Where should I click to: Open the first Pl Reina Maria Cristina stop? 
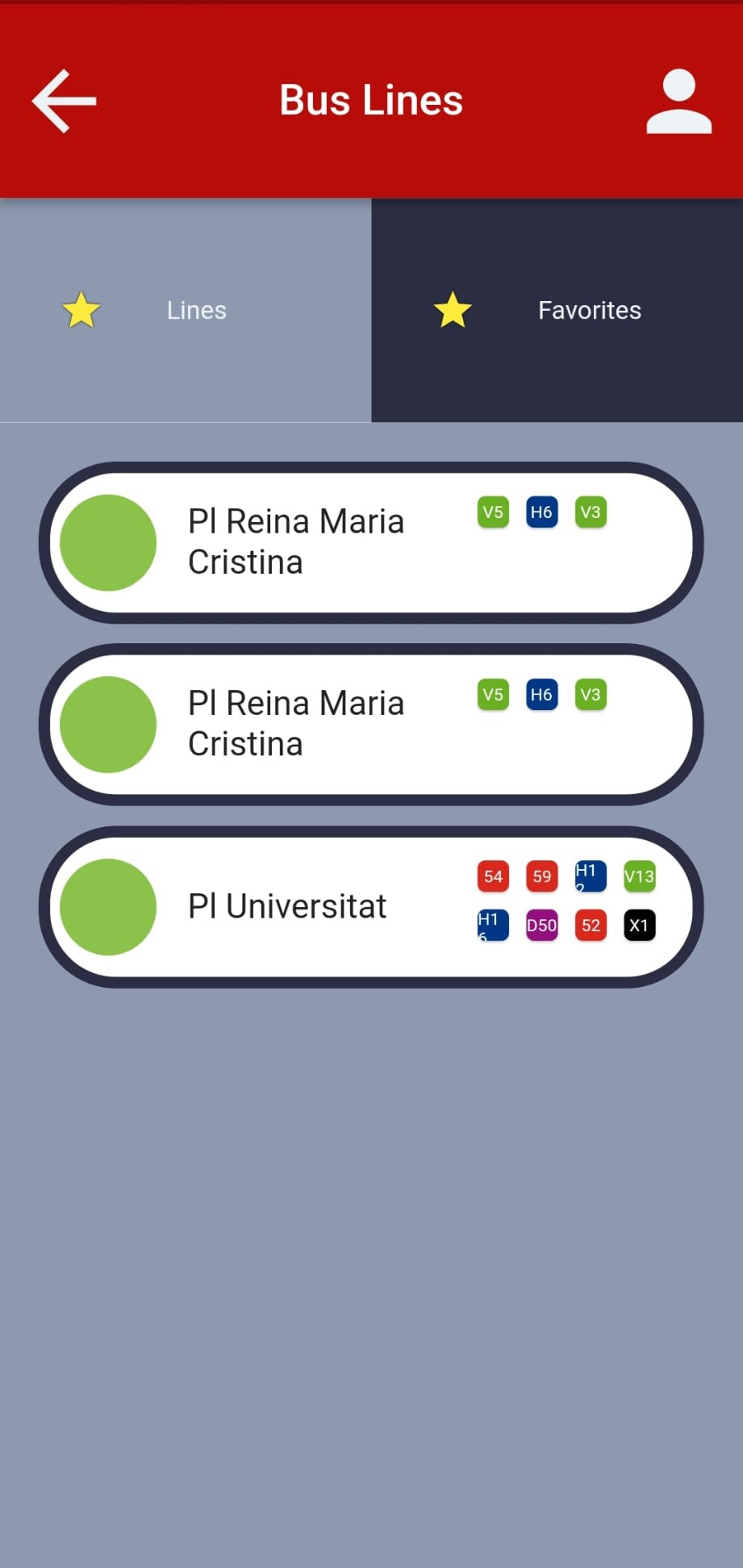click(296, 542)
